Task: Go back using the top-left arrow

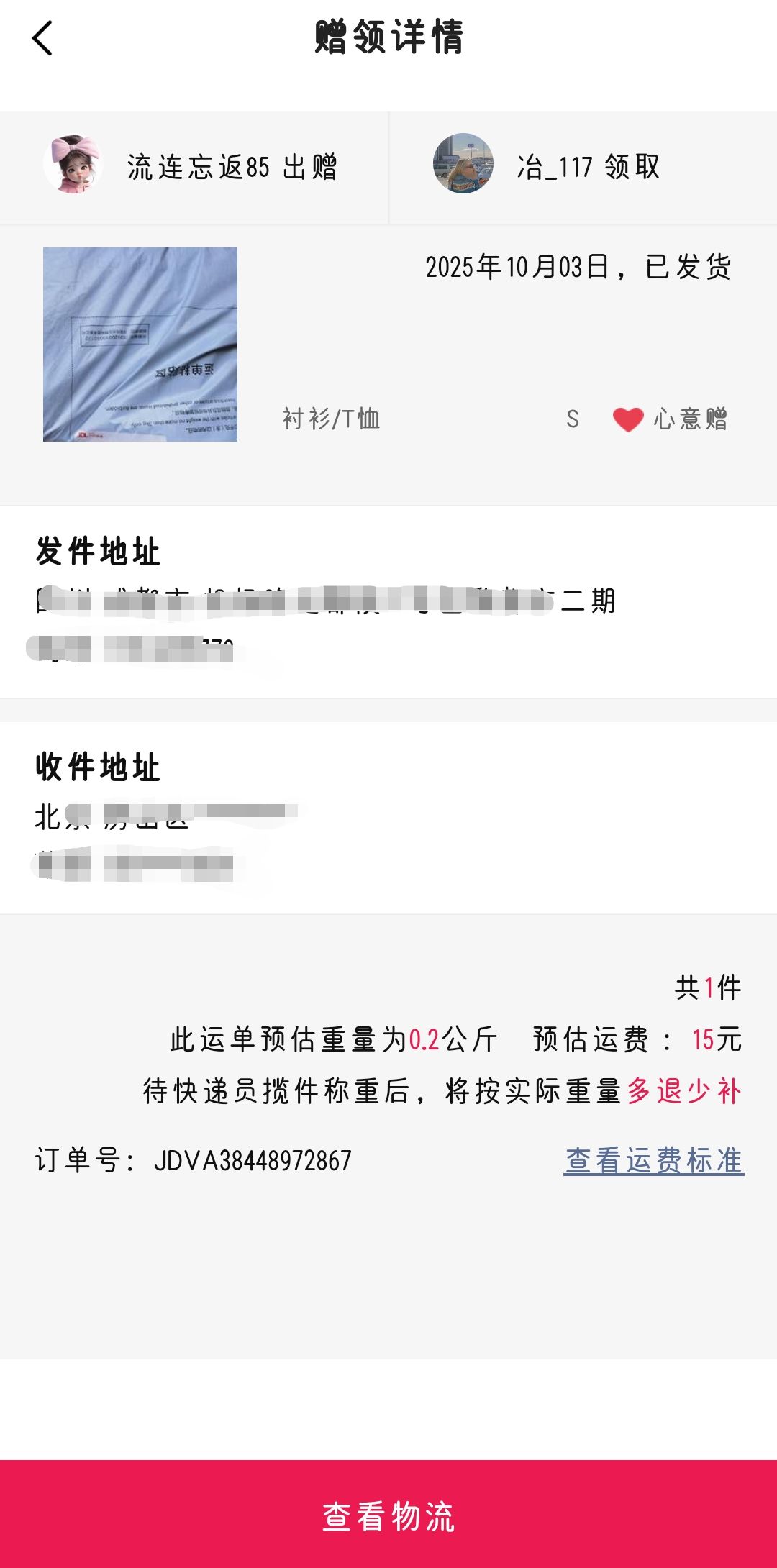Action: point(43,38)
